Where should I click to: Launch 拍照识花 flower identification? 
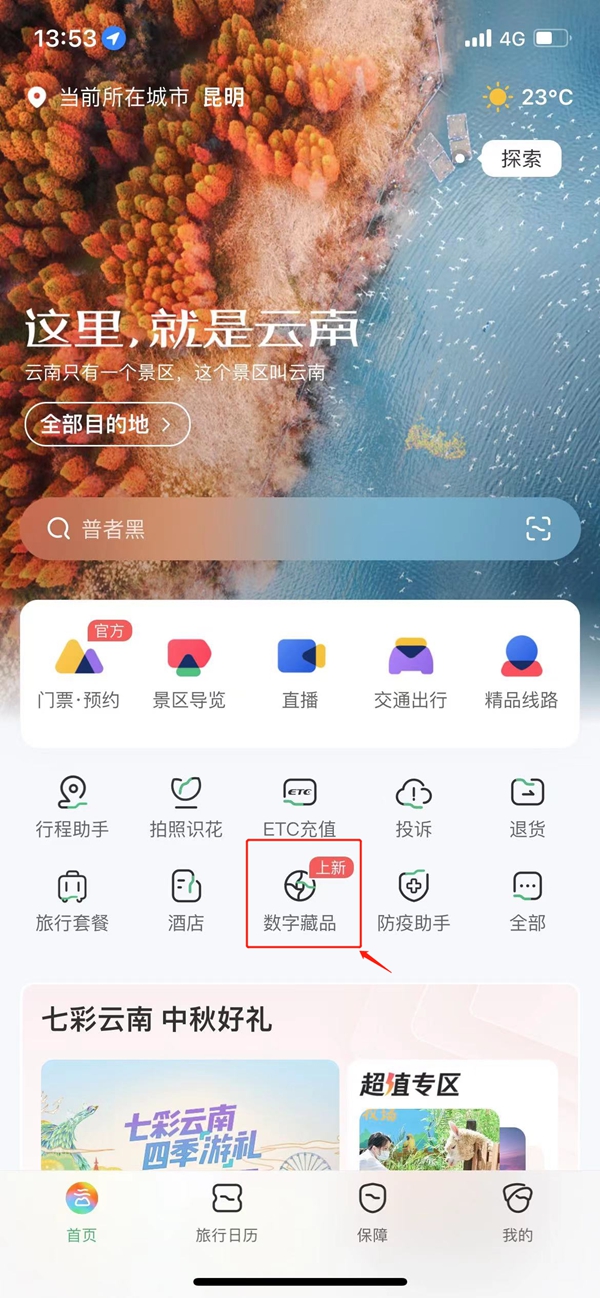click(x=186, y=806)
